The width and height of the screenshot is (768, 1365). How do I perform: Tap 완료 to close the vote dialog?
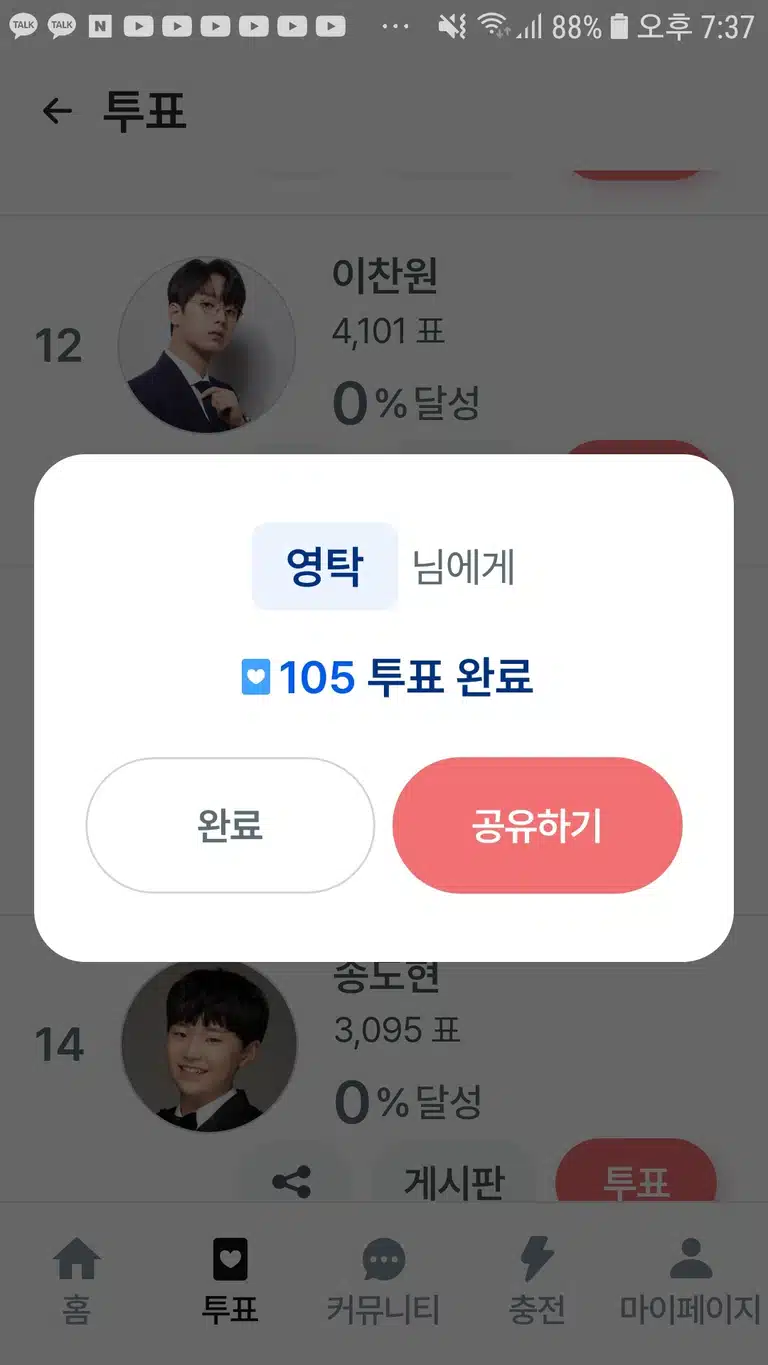(x=230, y=825)
